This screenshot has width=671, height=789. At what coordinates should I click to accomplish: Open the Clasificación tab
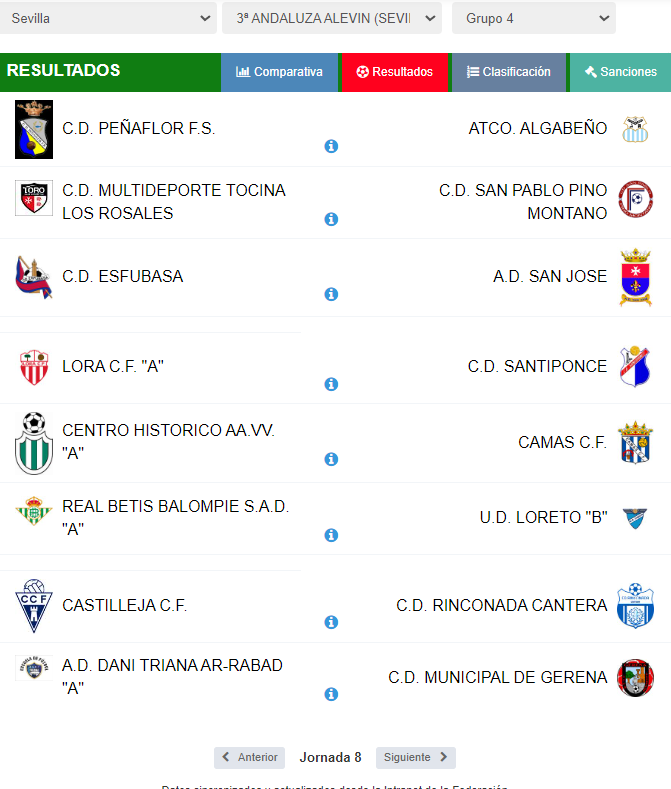point(508,72)
